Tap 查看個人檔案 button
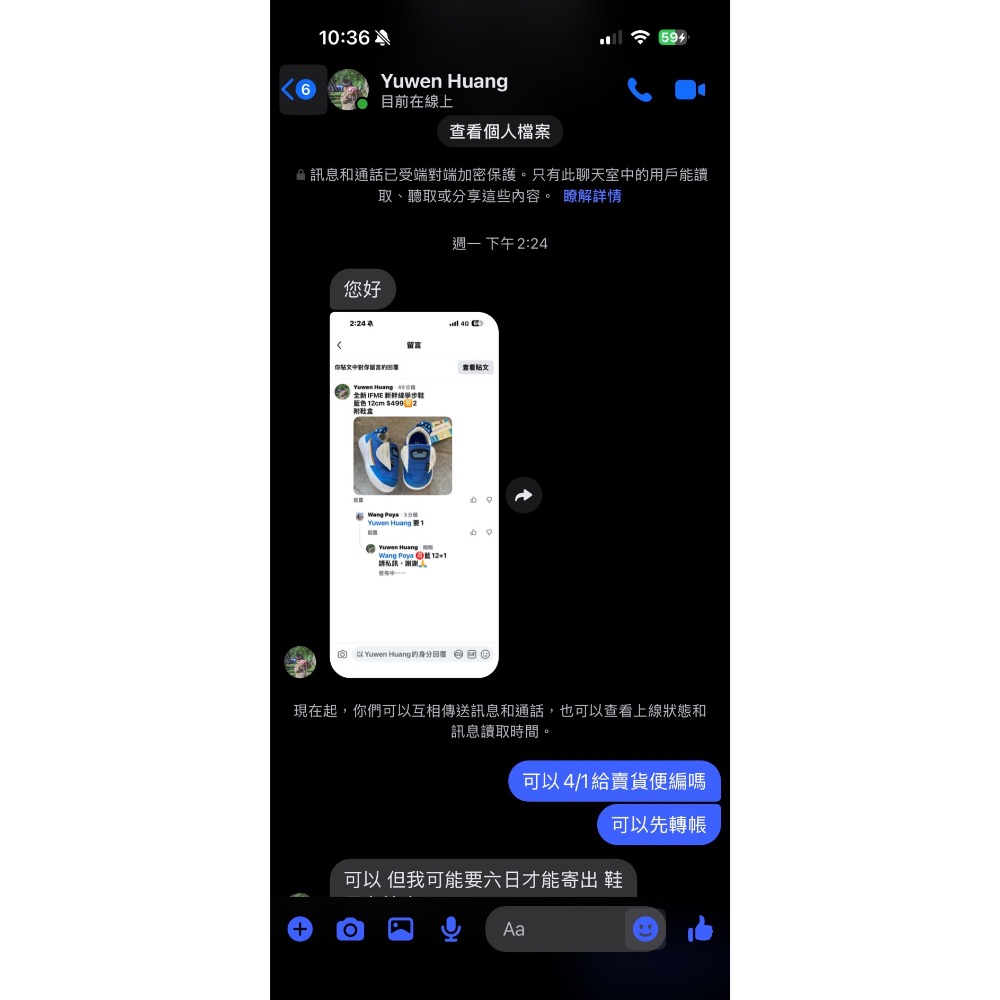The image size is (1000, 1000). (500, 132)
